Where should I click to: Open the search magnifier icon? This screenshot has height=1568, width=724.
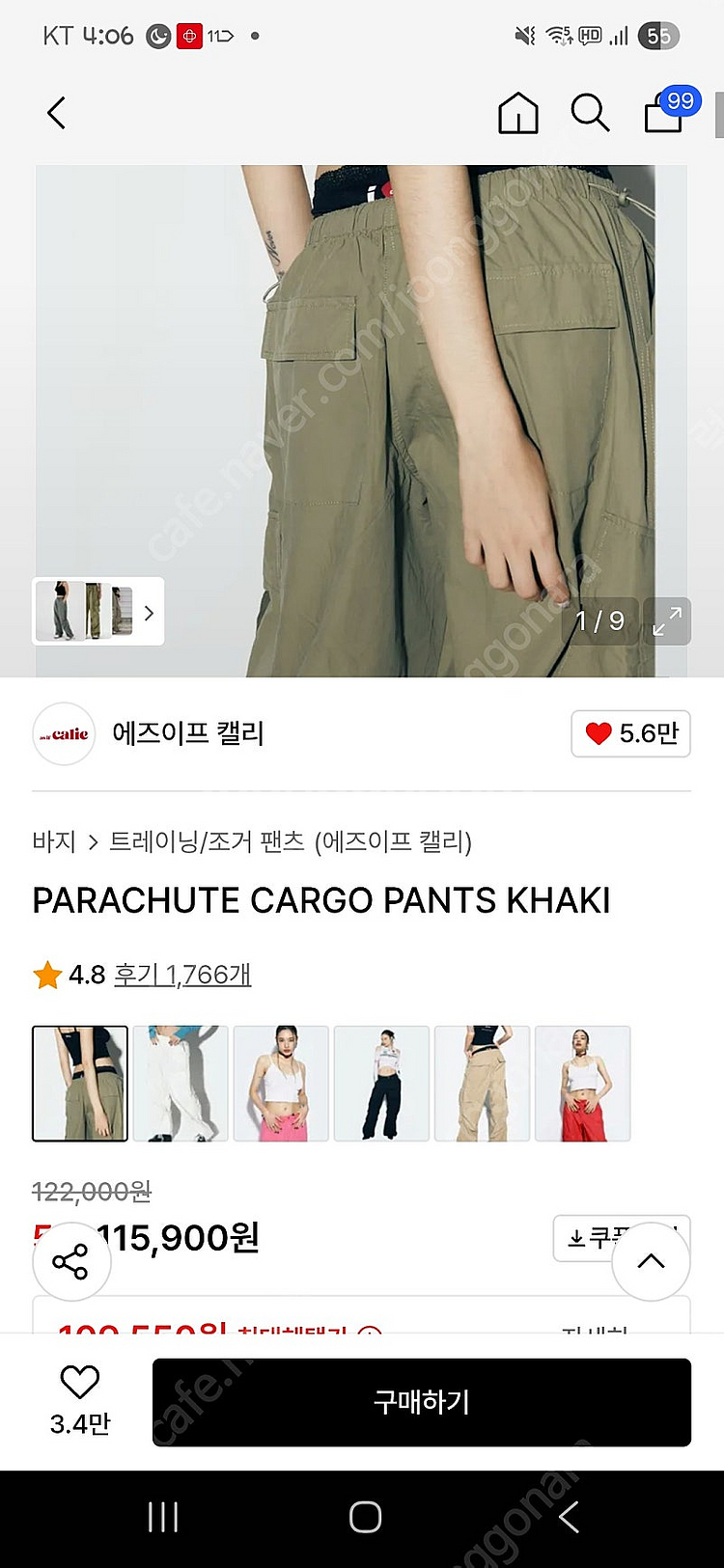[590, 113]
